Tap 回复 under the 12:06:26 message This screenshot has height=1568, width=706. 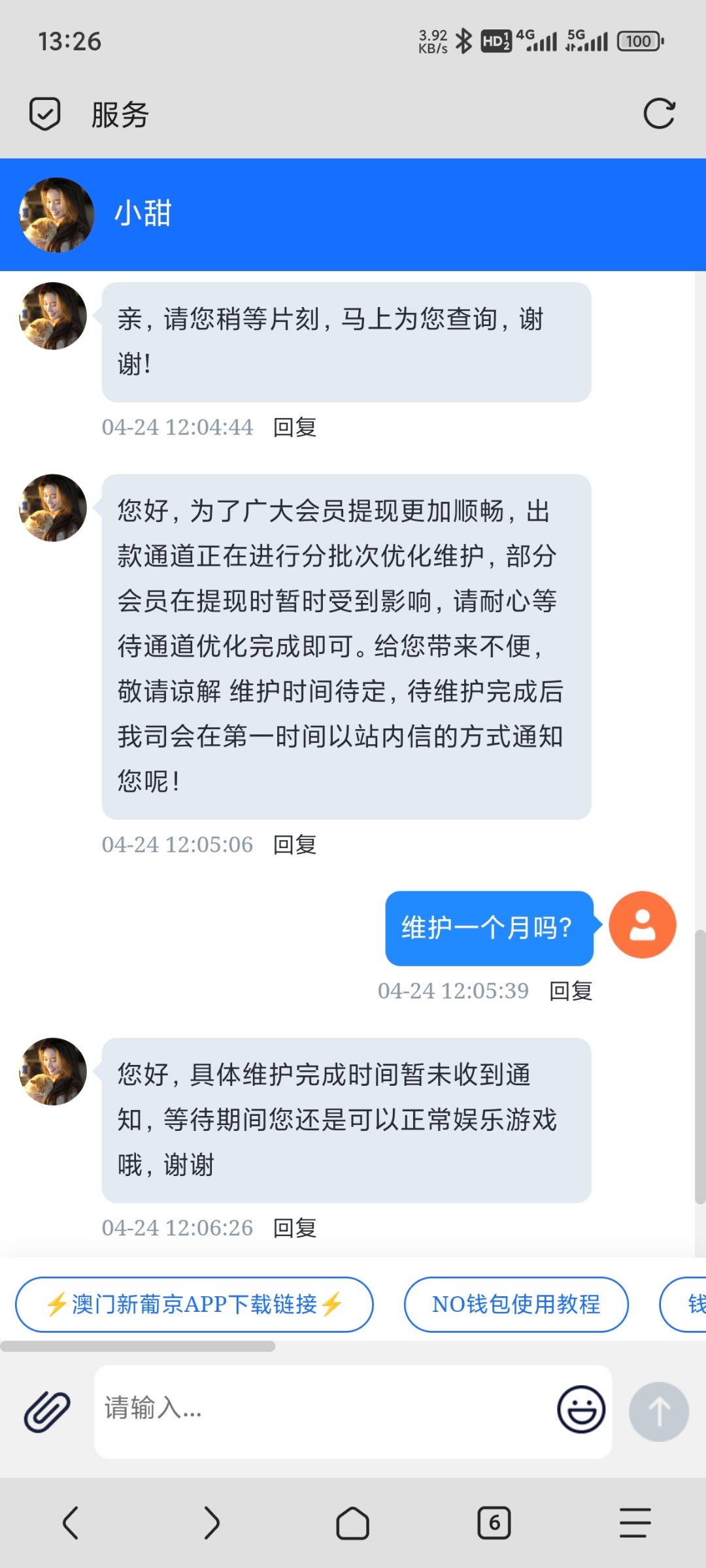[x=295, y=1228]
